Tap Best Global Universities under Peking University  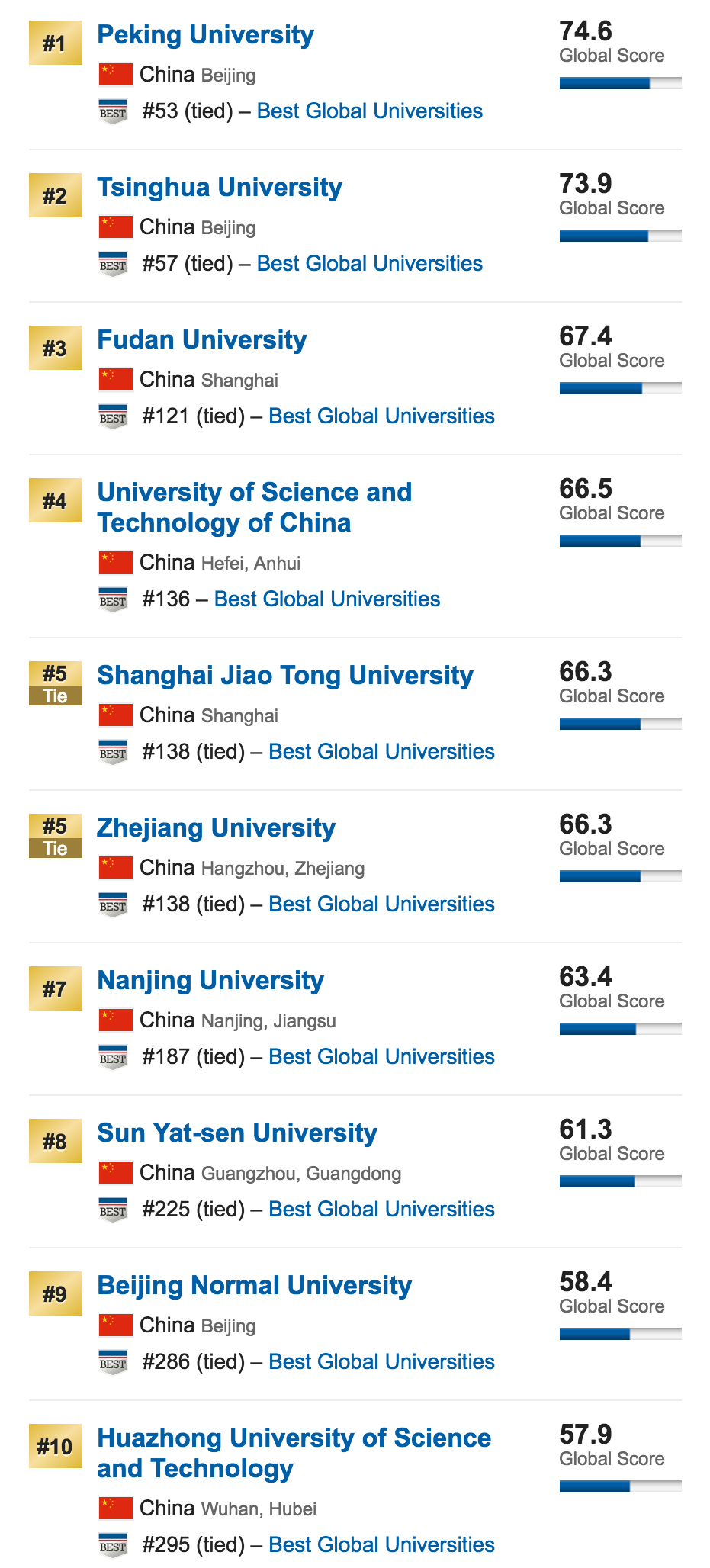(369, 111)
